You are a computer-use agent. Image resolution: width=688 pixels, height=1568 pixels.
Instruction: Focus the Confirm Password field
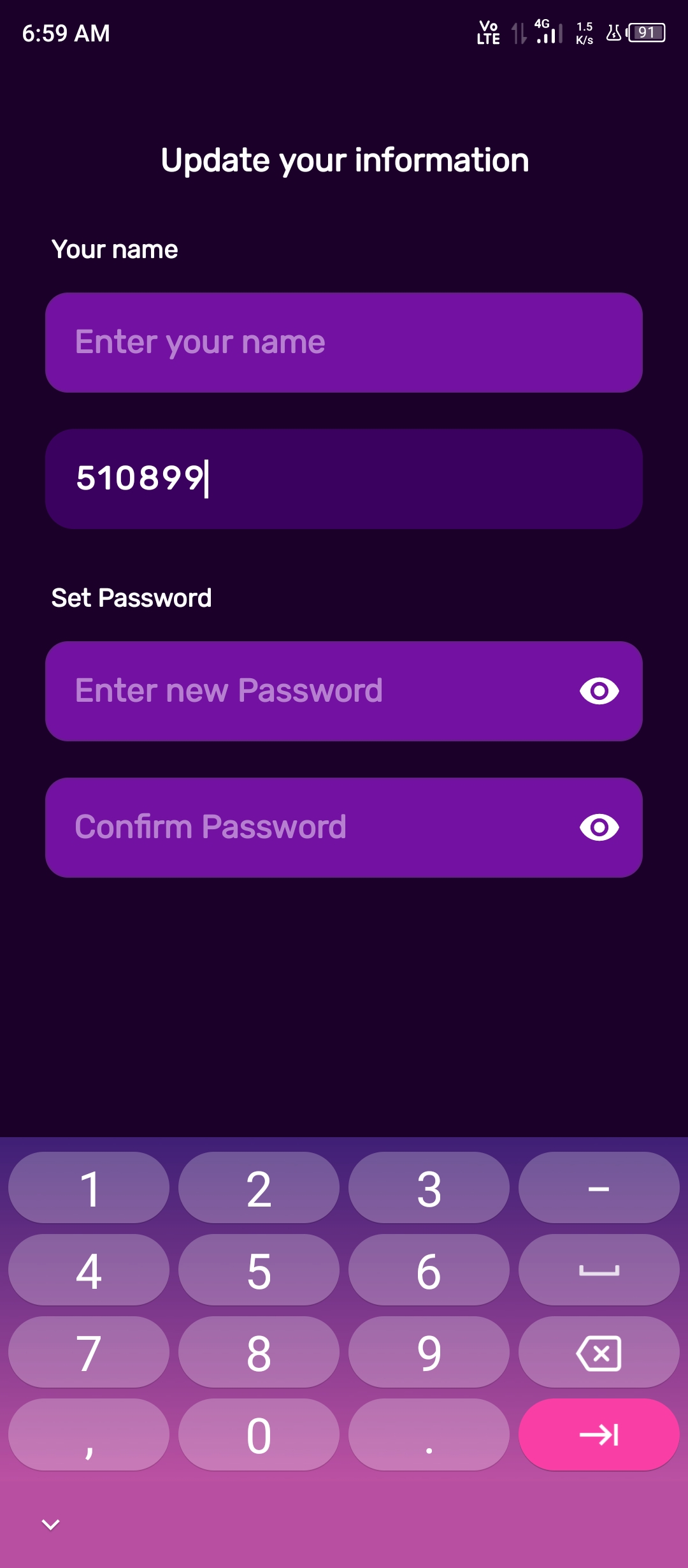point(306,827)
